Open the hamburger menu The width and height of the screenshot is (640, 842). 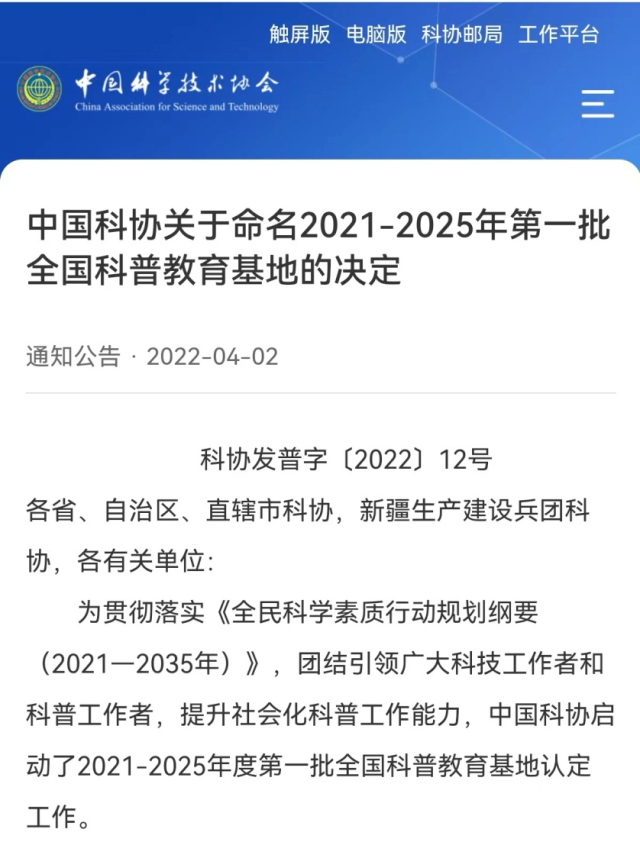(598, 103)
